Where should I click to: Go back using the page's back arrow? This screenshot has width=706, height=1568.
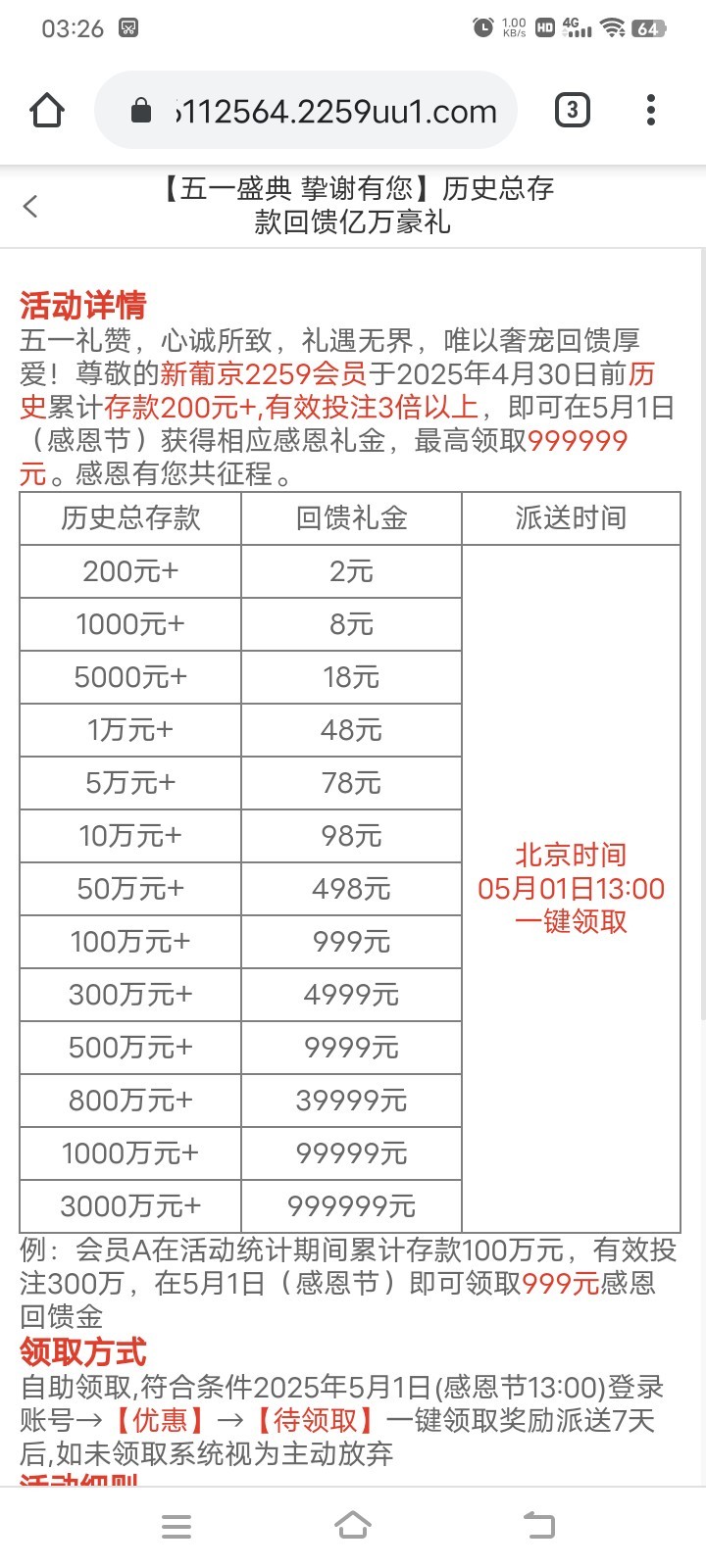pos(31,206)
